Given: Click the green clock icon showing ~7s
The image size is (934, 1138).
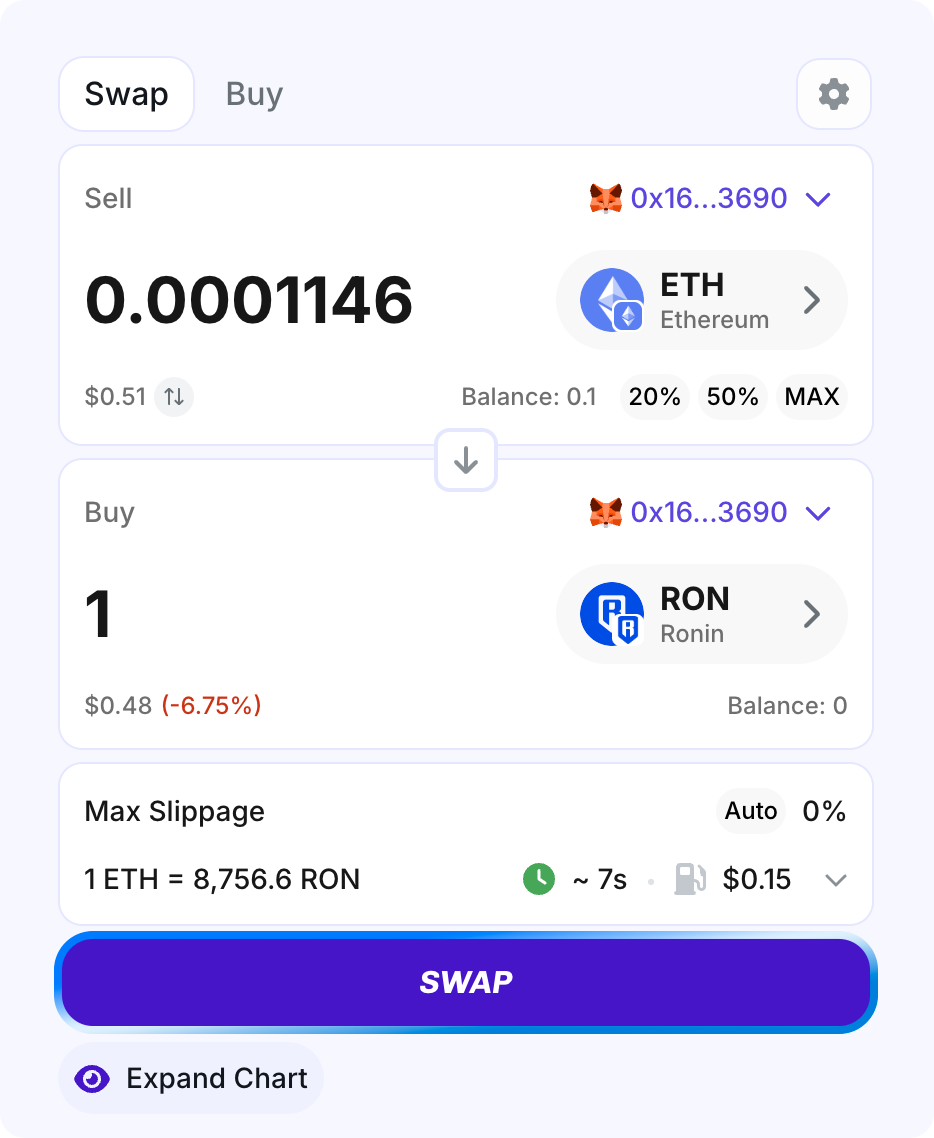Looking at the screenshot, I should pyautogui.click(x=538, y=879).
